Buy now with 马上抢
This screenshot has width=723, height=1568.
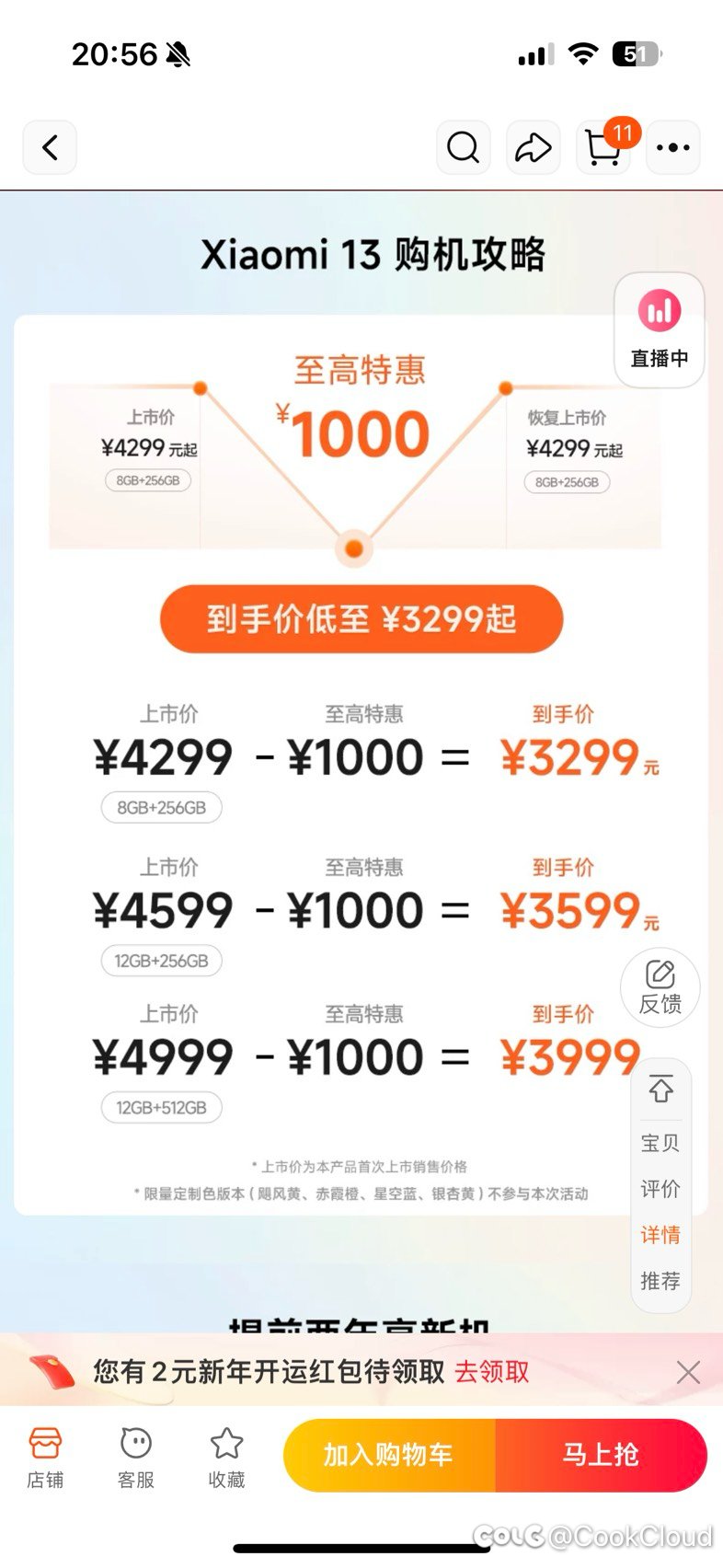pyautogui.click(x=601, y=1455)
